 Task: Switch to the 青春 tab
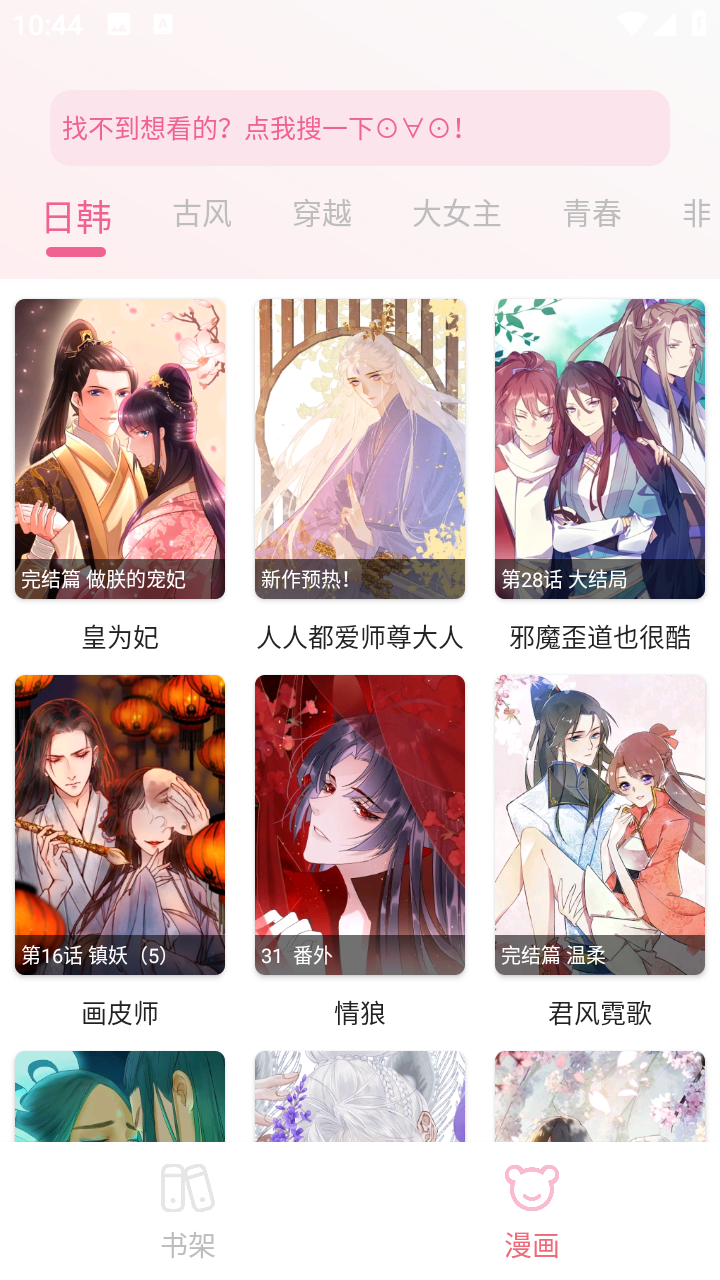592,214
